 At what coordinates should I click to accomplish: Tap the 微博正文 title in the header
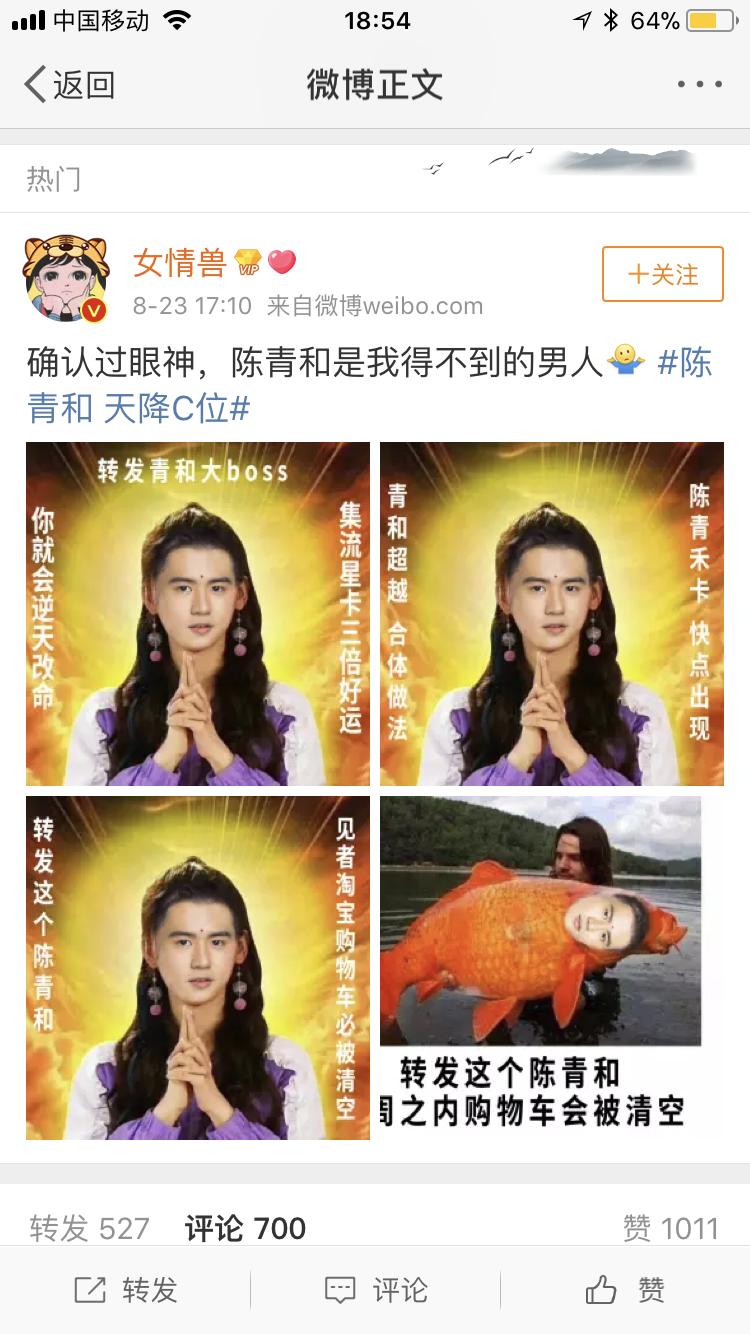pyautogui.click(x=375, y=85)
